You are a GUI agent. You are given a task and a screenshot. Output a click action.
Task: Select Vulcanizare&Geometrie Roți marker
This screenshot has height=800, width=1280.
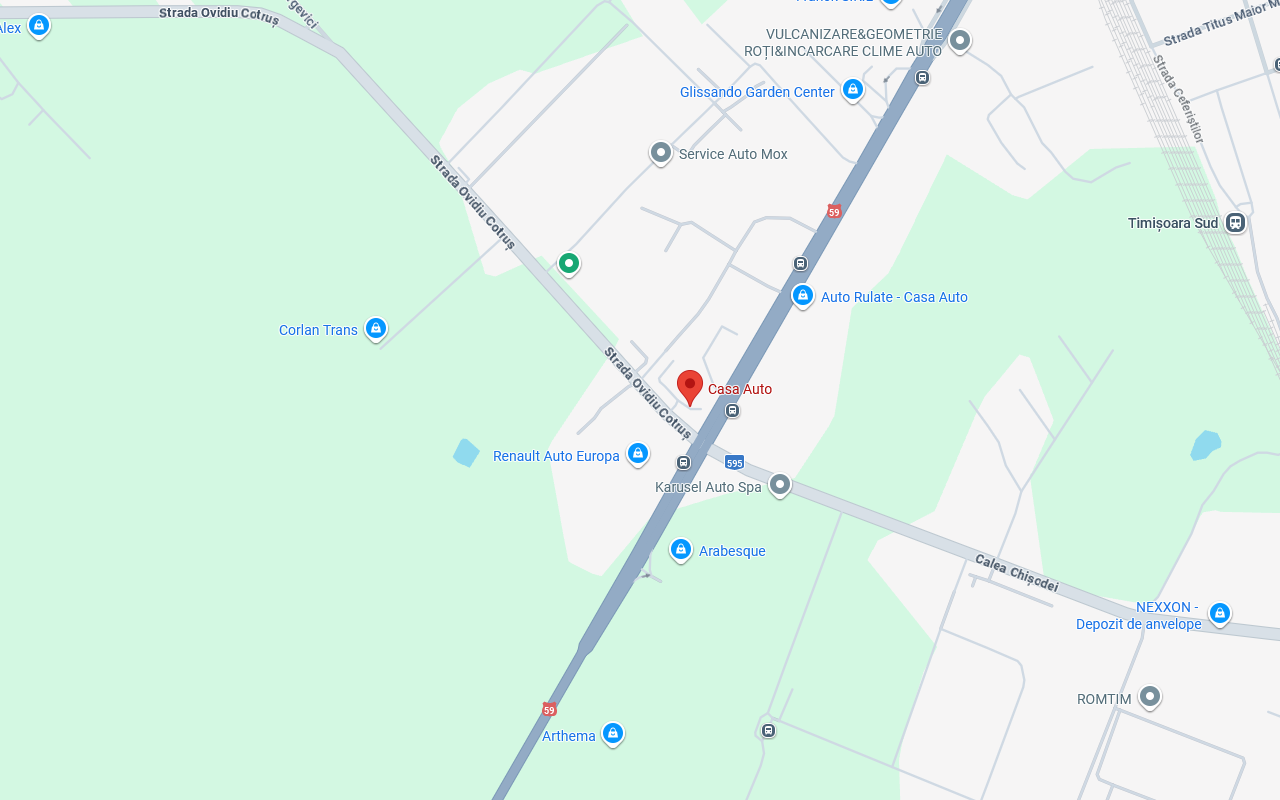(x=959, y=41)
